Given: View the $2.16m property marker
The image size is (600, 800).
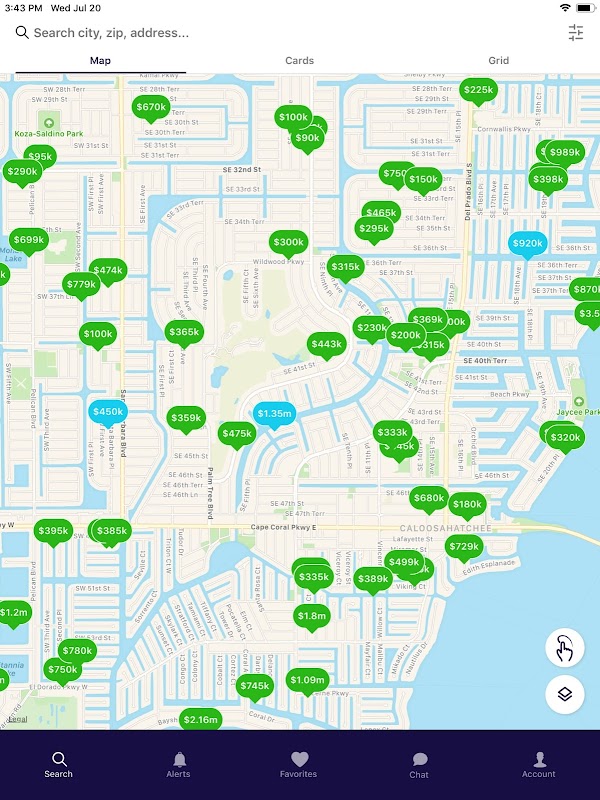Looking at the screenshot, I should point(200,719).
